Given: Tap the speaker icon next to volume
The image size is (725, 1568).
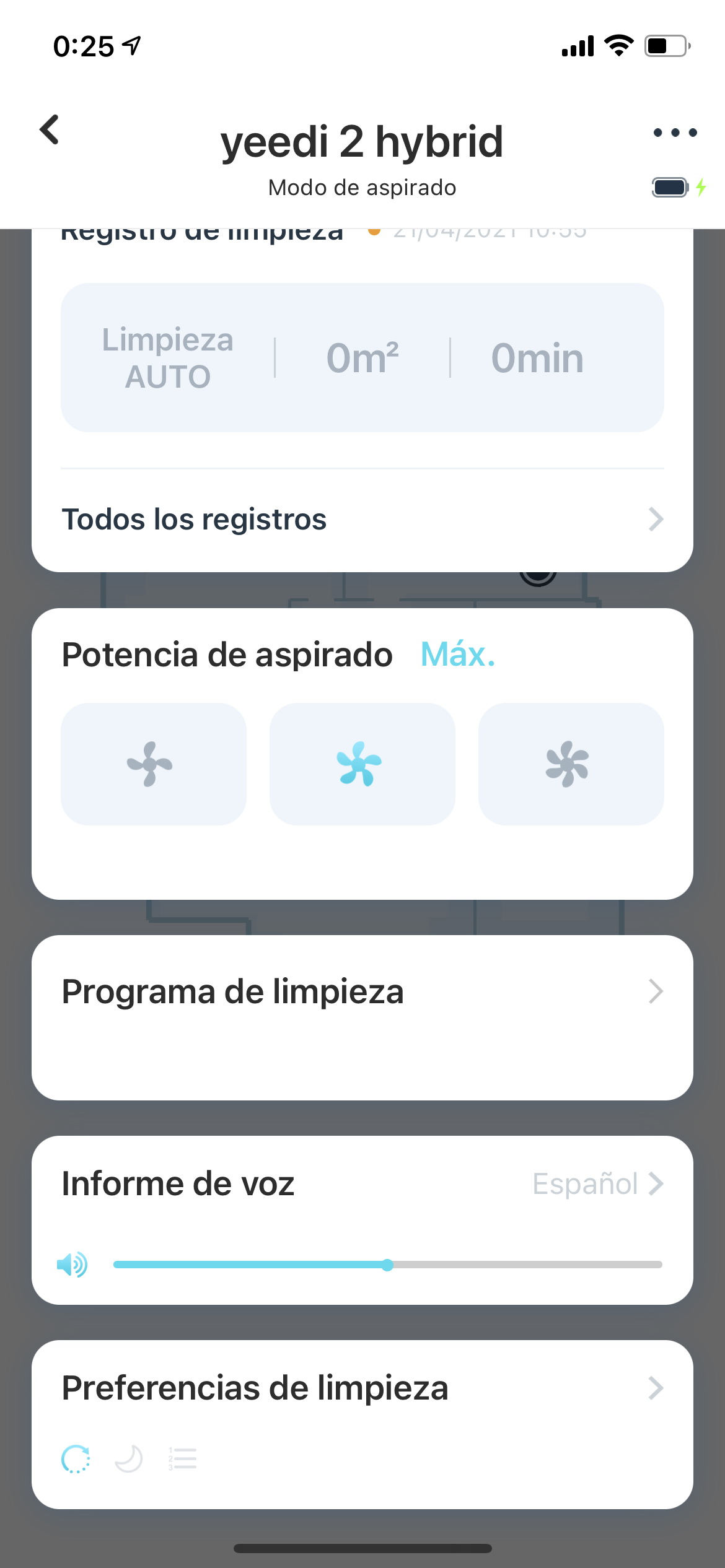Looking at the screenshot, I should click(x=72, y=1264).
